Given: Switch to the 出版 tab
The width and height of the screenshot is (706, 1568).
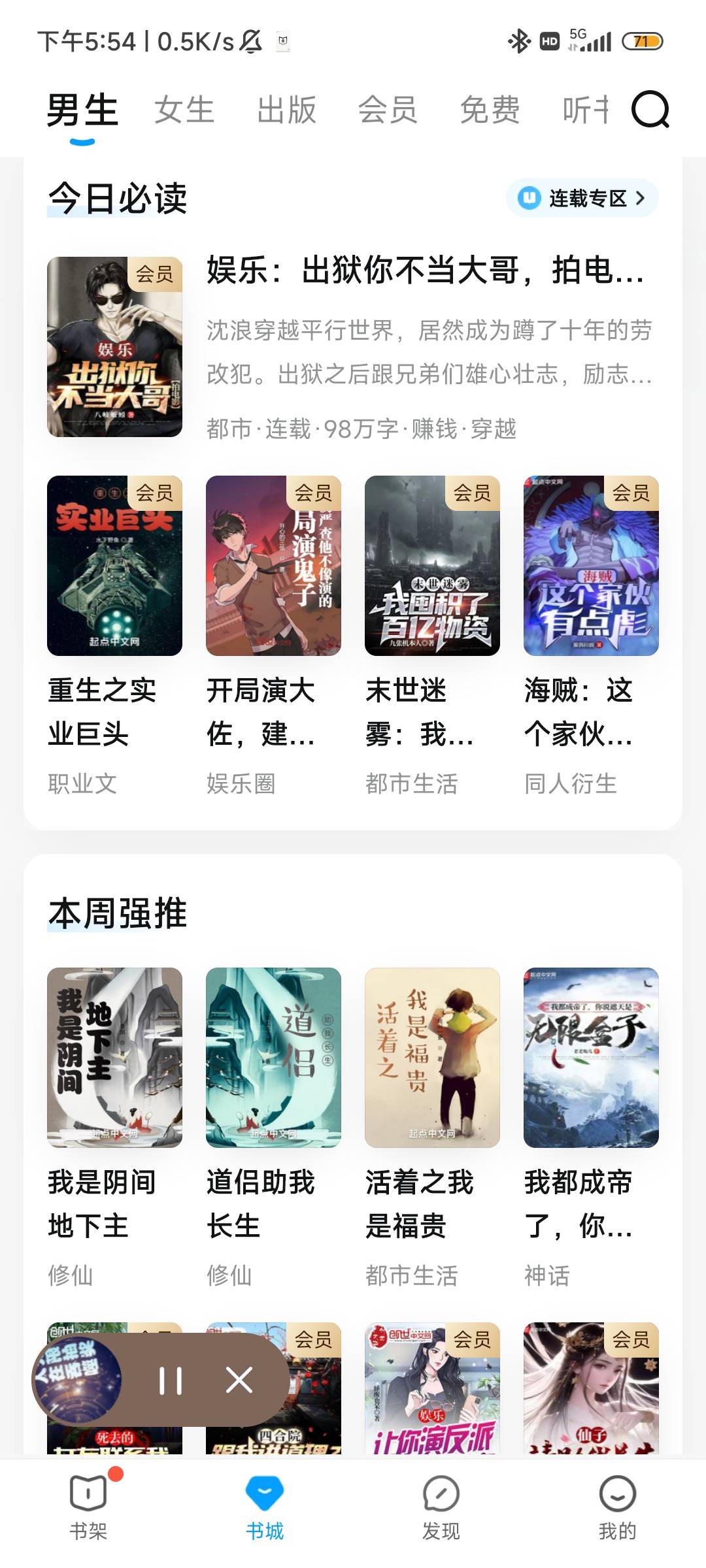Looking at the screenshot, I should pyautogui.click(x=286, y=110).
